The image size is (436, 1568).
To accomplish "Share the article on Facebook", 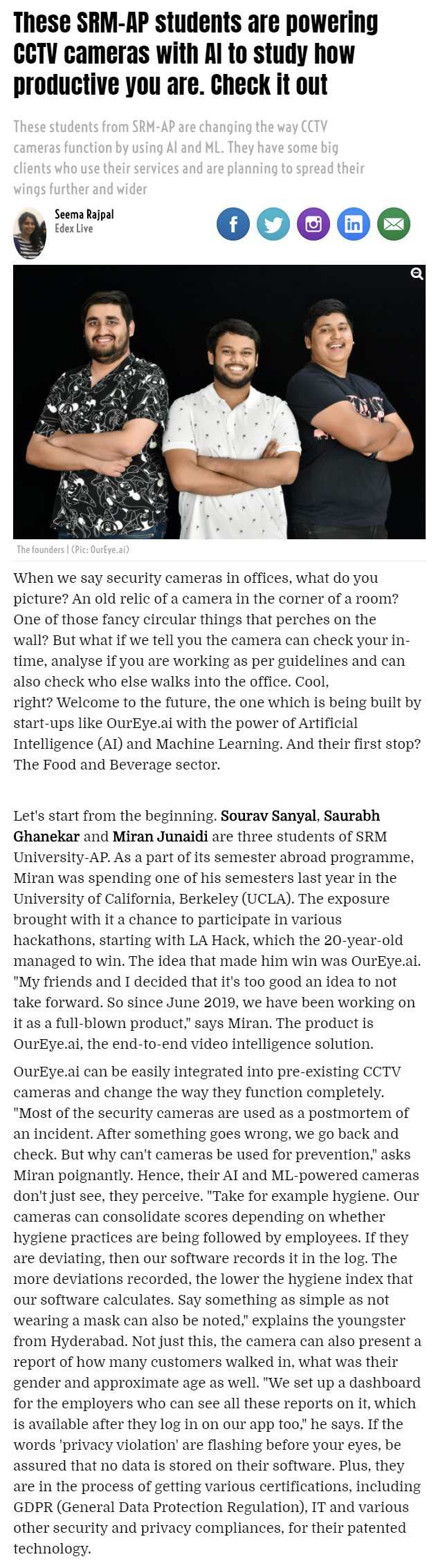I will click(x=233, y=224).
